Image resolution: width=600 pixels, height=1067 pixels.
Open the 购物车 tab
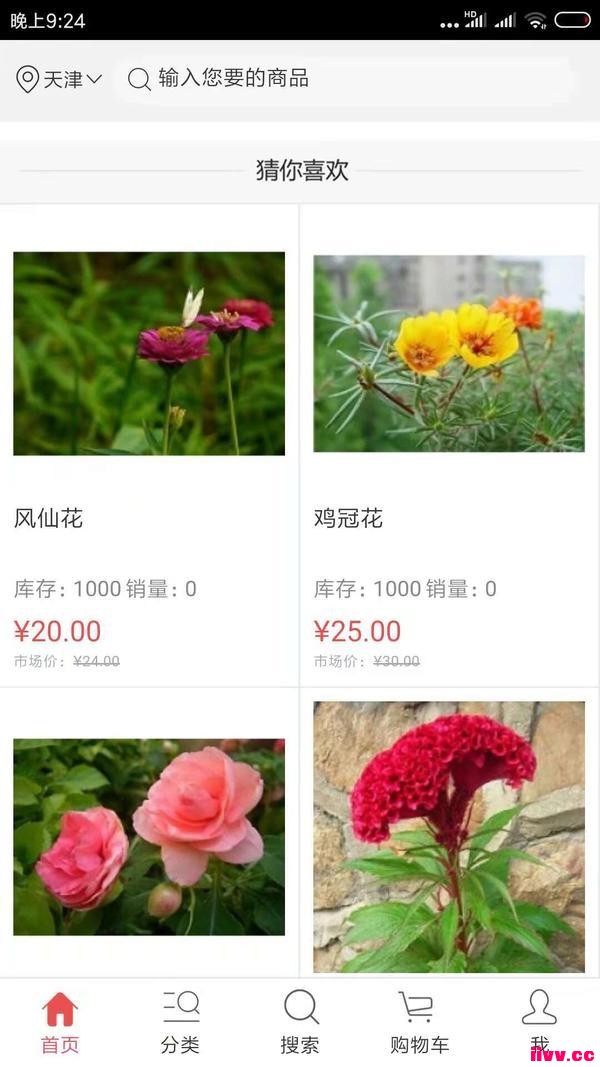tap(419, 1022)
